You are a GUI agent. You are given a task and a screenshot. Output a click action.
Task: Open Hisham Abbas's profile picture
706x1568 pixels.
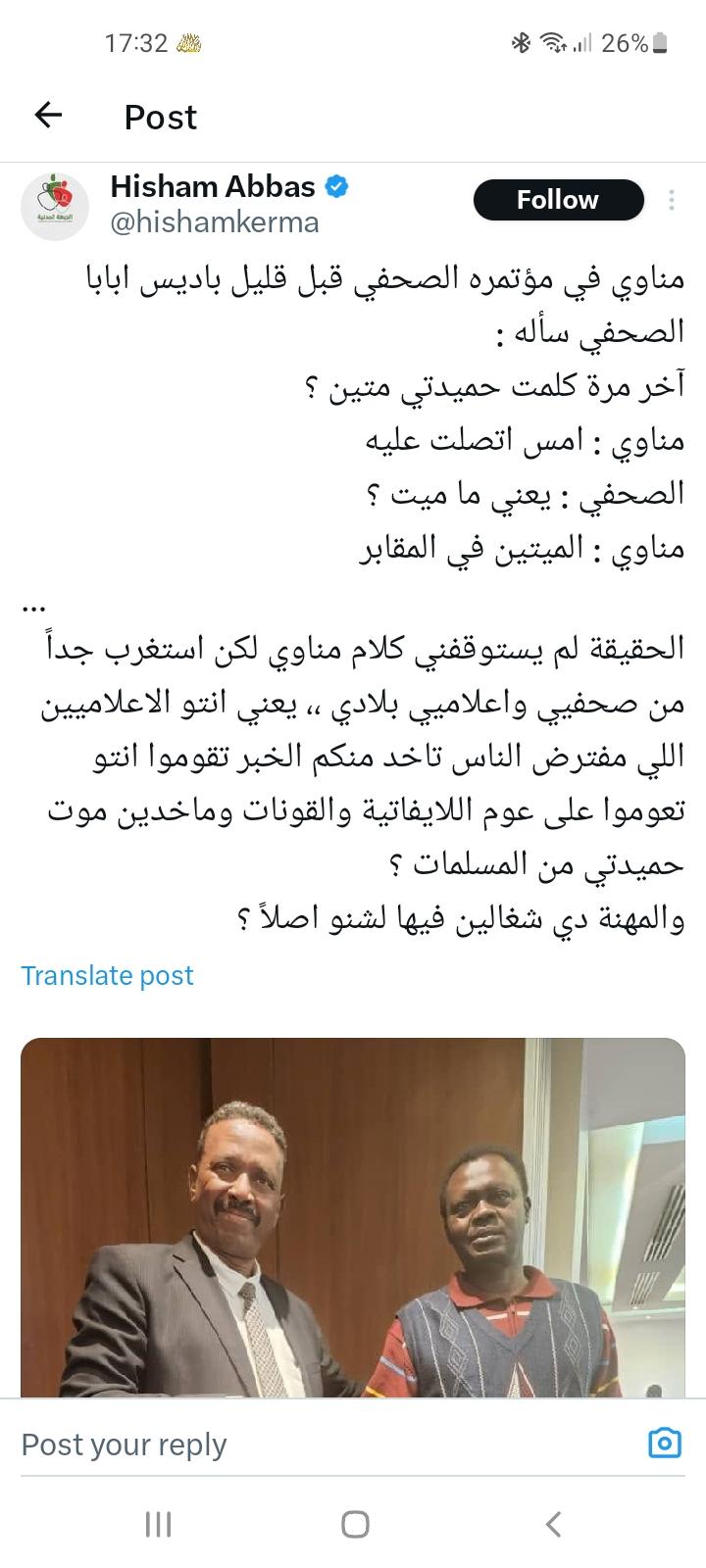[x=55, y=205]
